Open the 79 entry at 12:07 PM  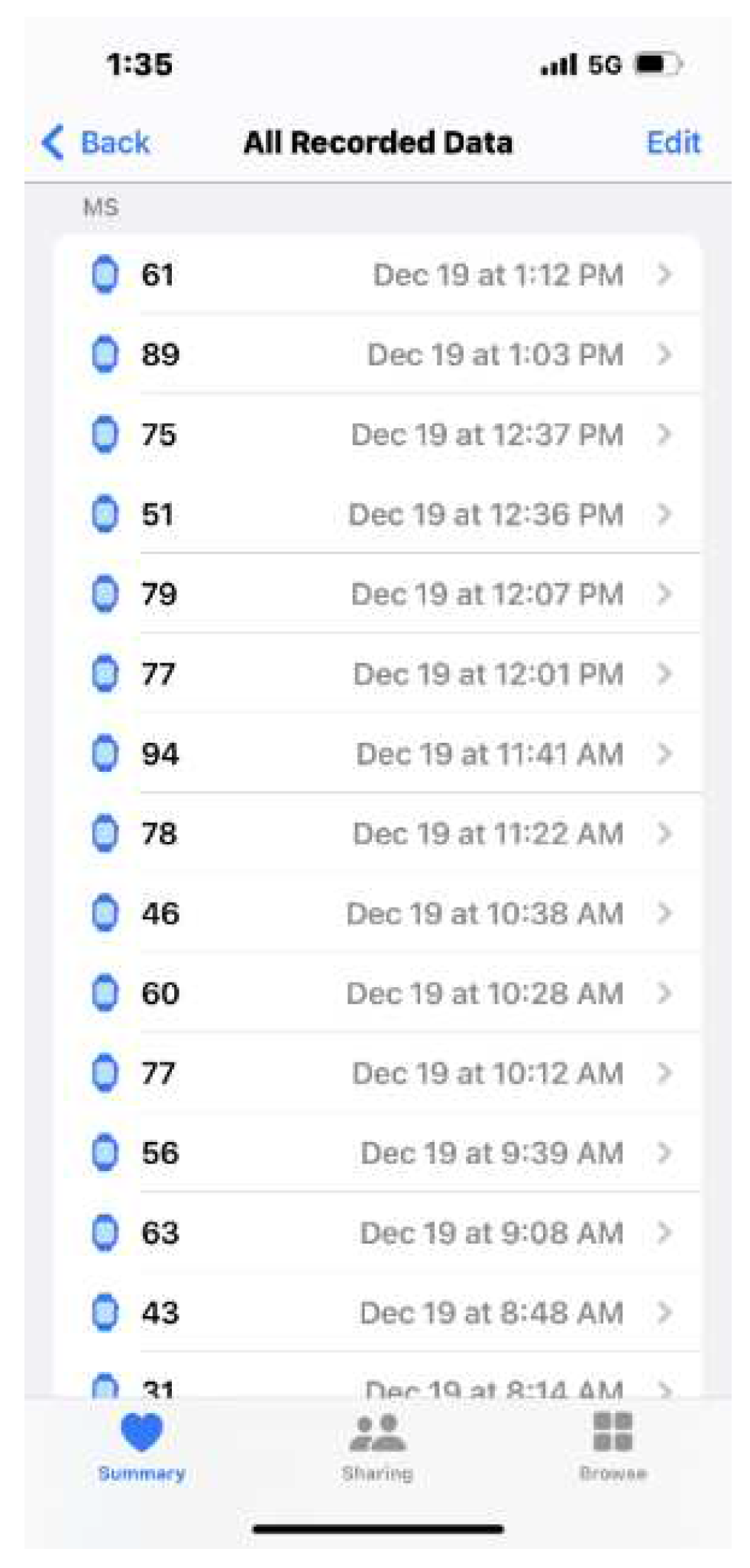378,594
